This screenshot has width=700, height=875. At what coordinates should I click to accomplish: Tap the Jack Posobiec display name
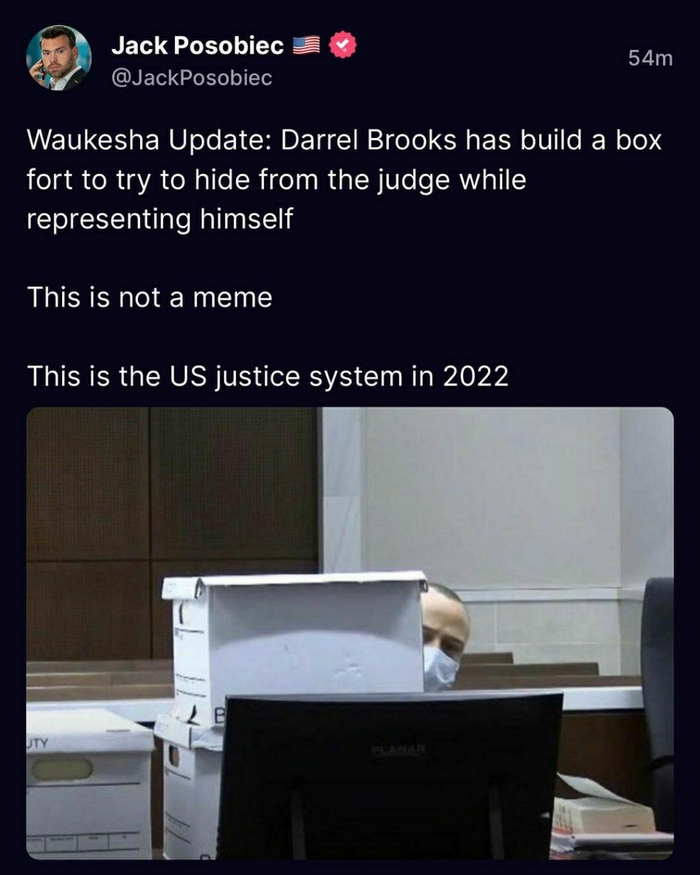pyautogui.click(x=197, y=45)
